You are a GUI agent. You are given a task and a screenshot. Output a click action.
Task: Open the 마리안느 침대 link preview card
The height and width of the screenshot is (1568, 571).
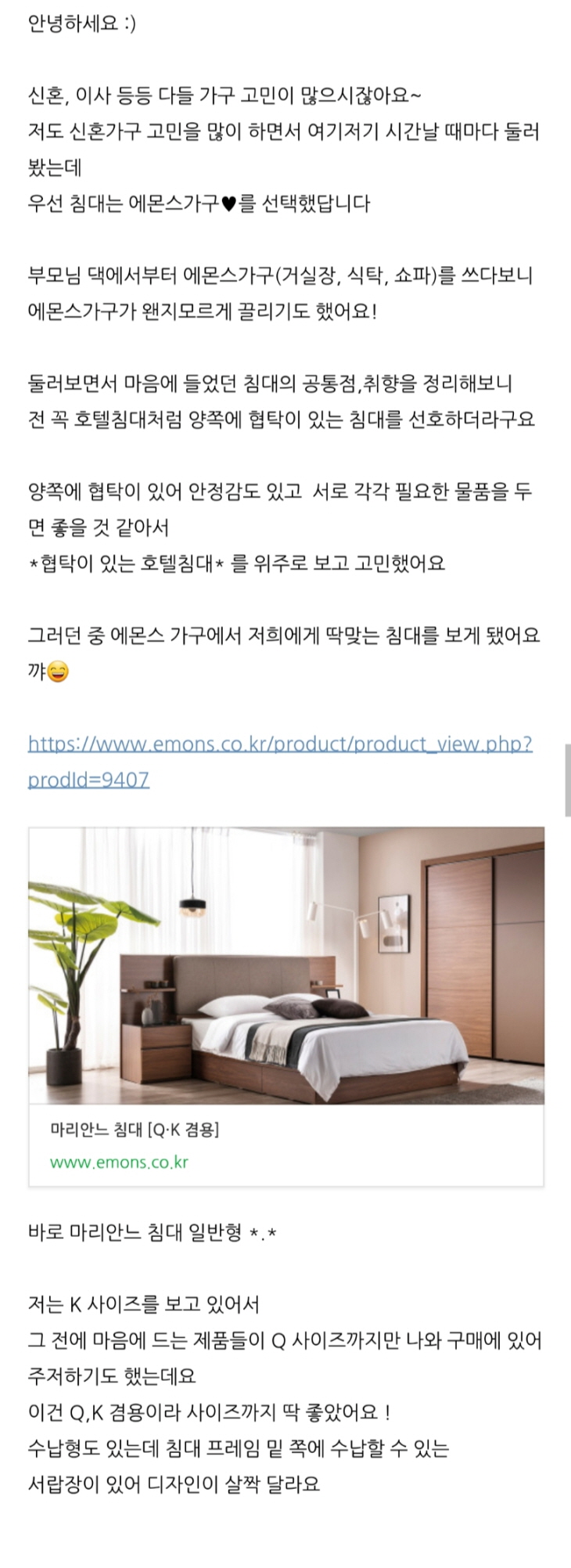(x=286, y=1006)
